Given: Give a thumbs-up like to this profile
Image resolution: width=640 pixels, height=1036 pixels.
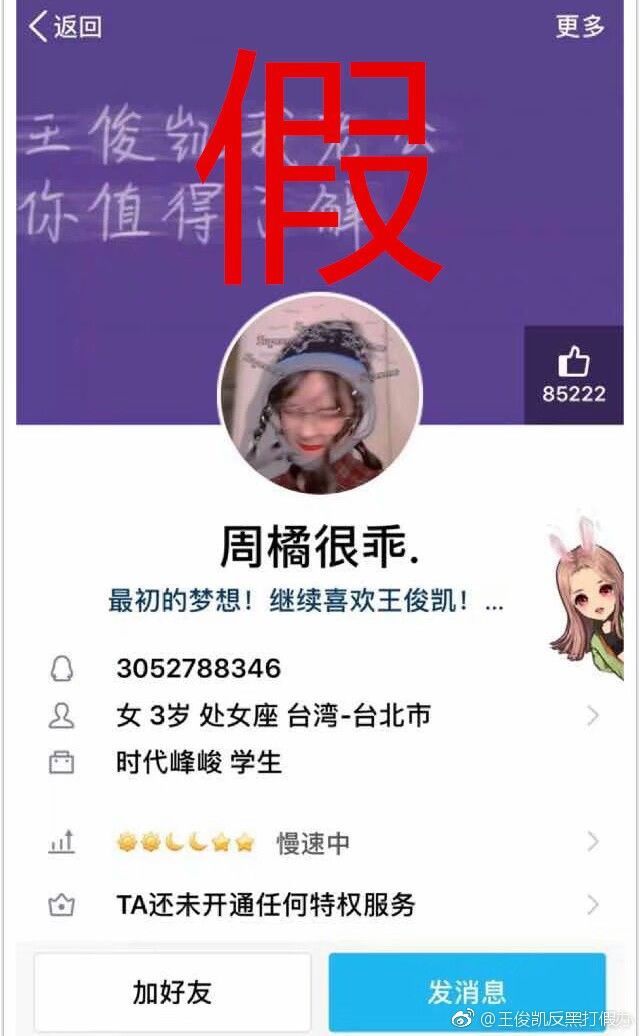Looking at the screenshot, I should (574, 374).
